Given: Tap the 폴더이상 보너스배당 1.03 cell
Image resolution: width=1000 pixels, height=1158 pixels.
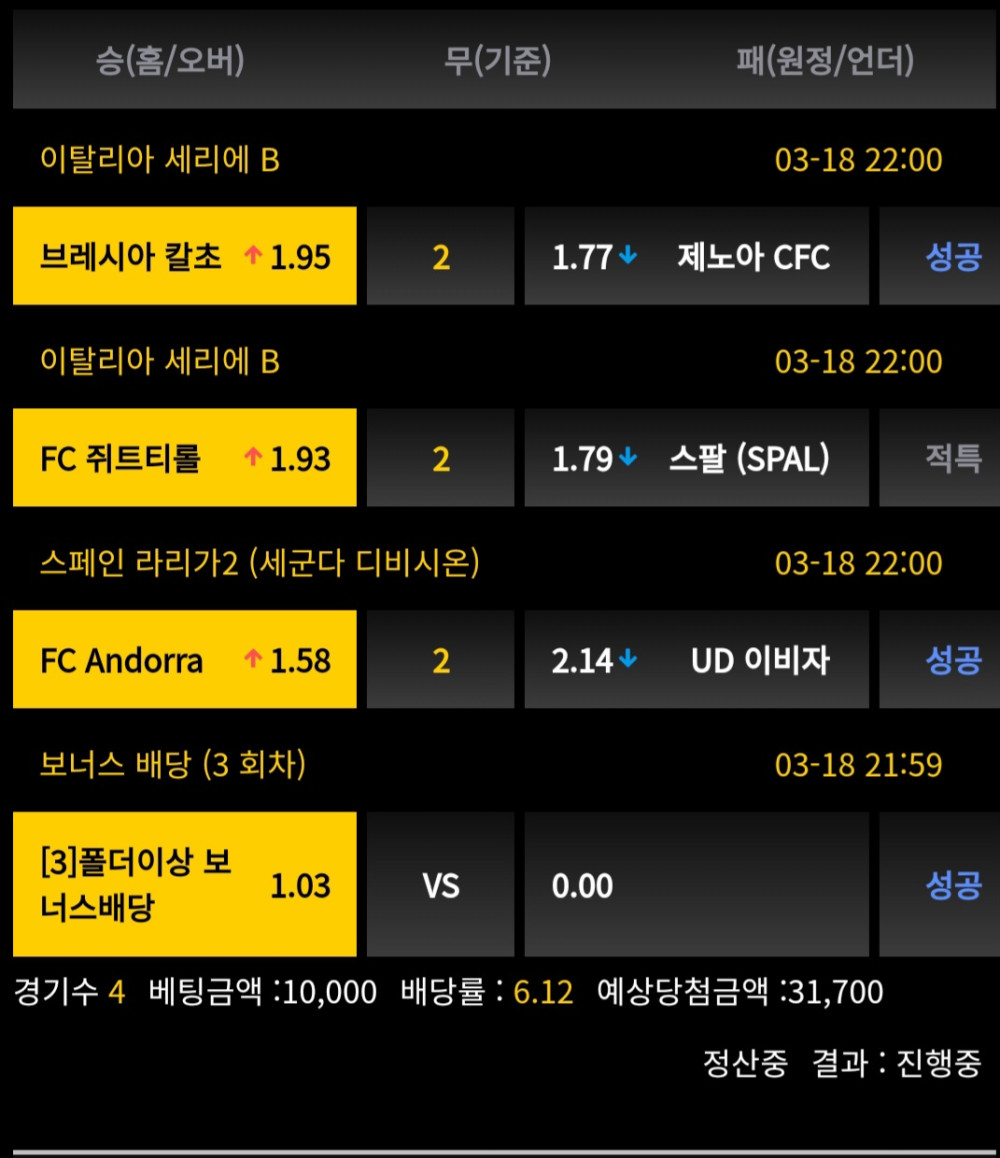Looking at the screenshot, I should point(185,884).
